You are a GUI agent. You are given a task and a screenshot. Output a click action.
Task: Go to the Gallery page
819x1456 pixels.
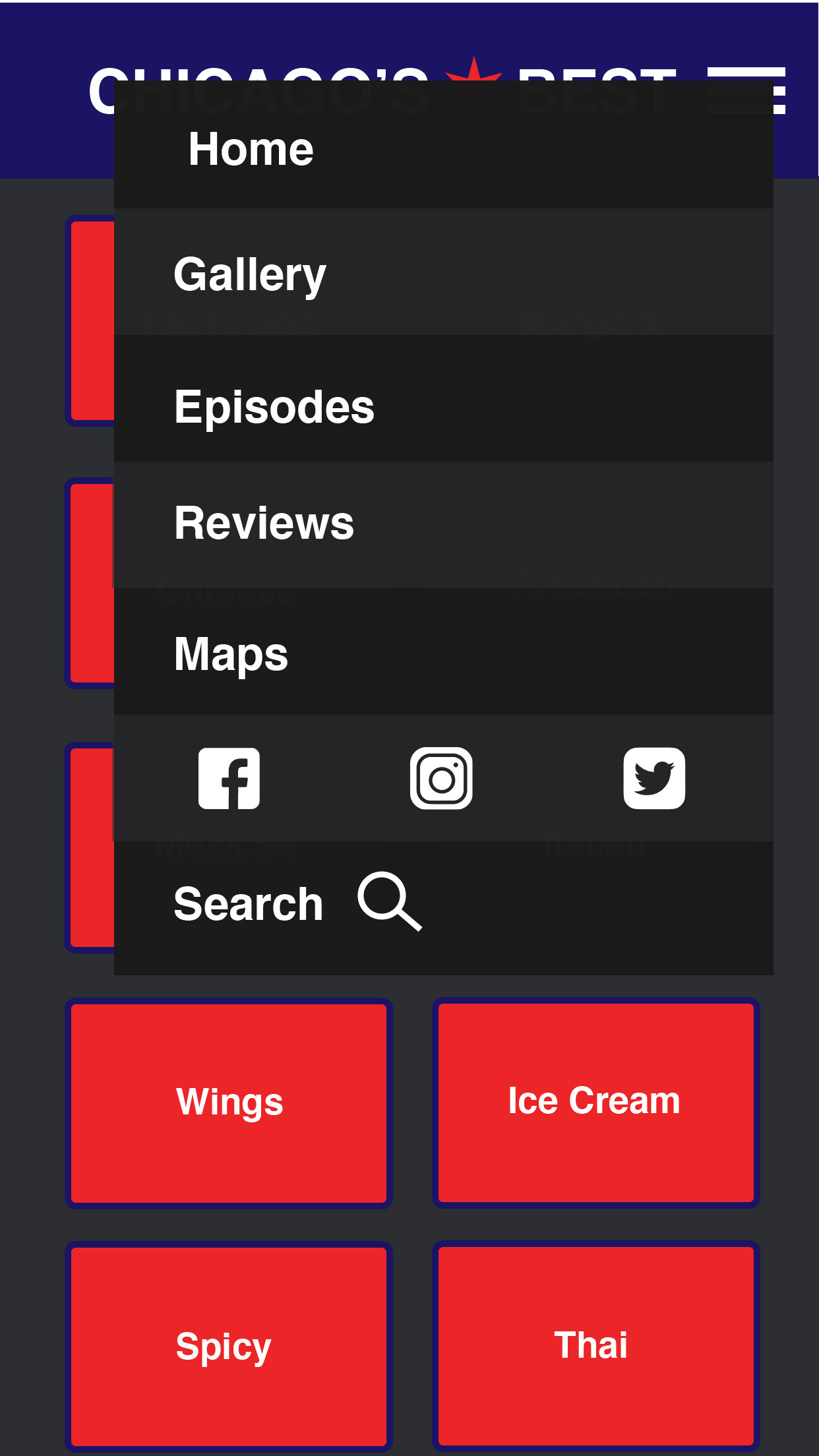coord(250,274)
